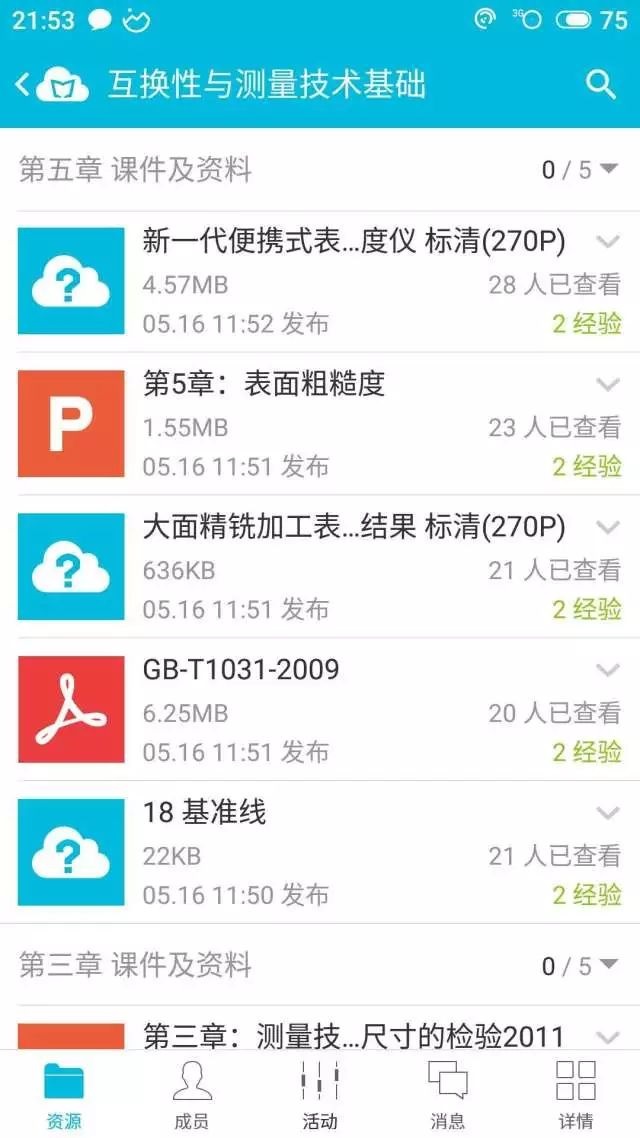This screenshot has width=640, height=1138.
Task: Switch to the 活动 tab
Action: pyautogui.click(x=320, y=1094)
